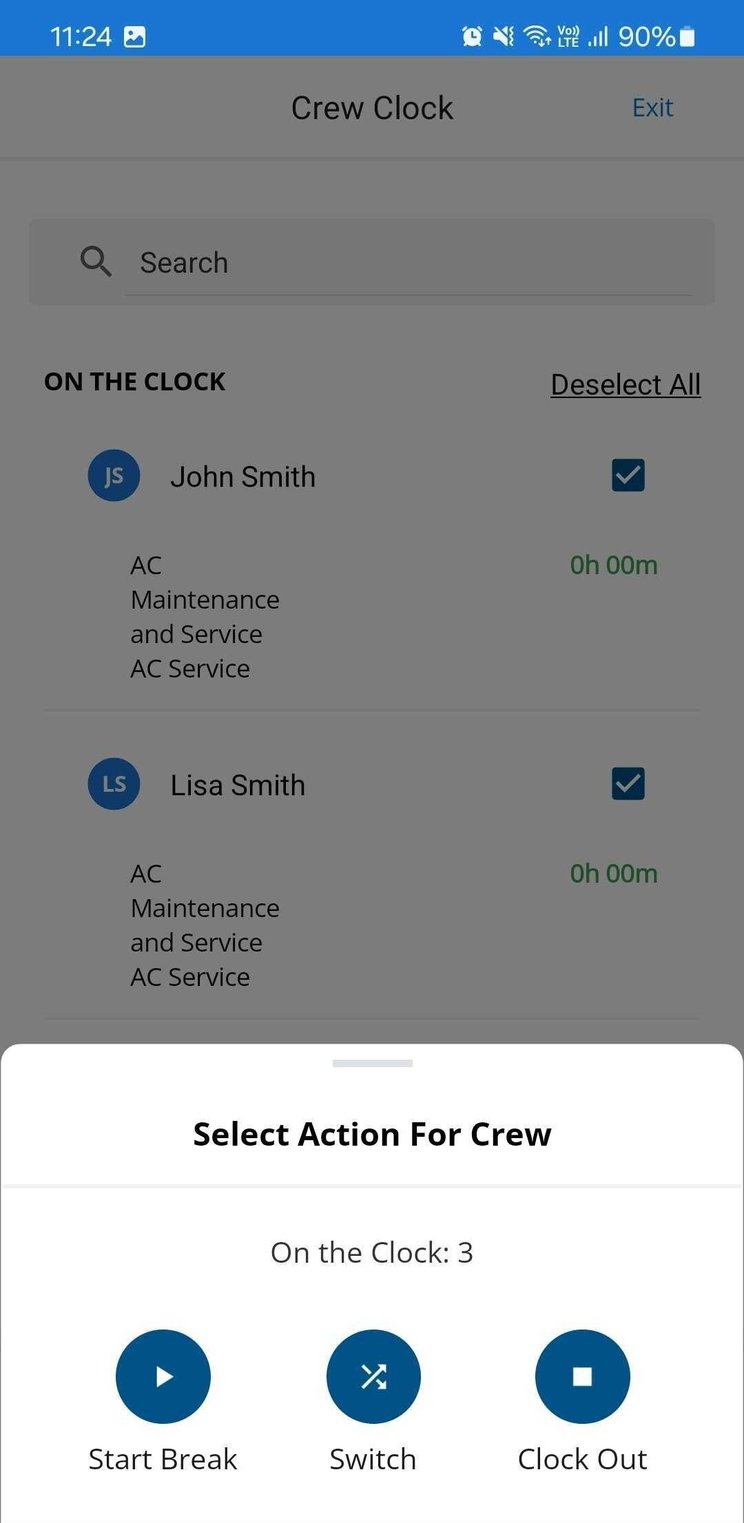Collapse the action sheet using the drag handle

pyautogui.click(x=372, y=1063)
